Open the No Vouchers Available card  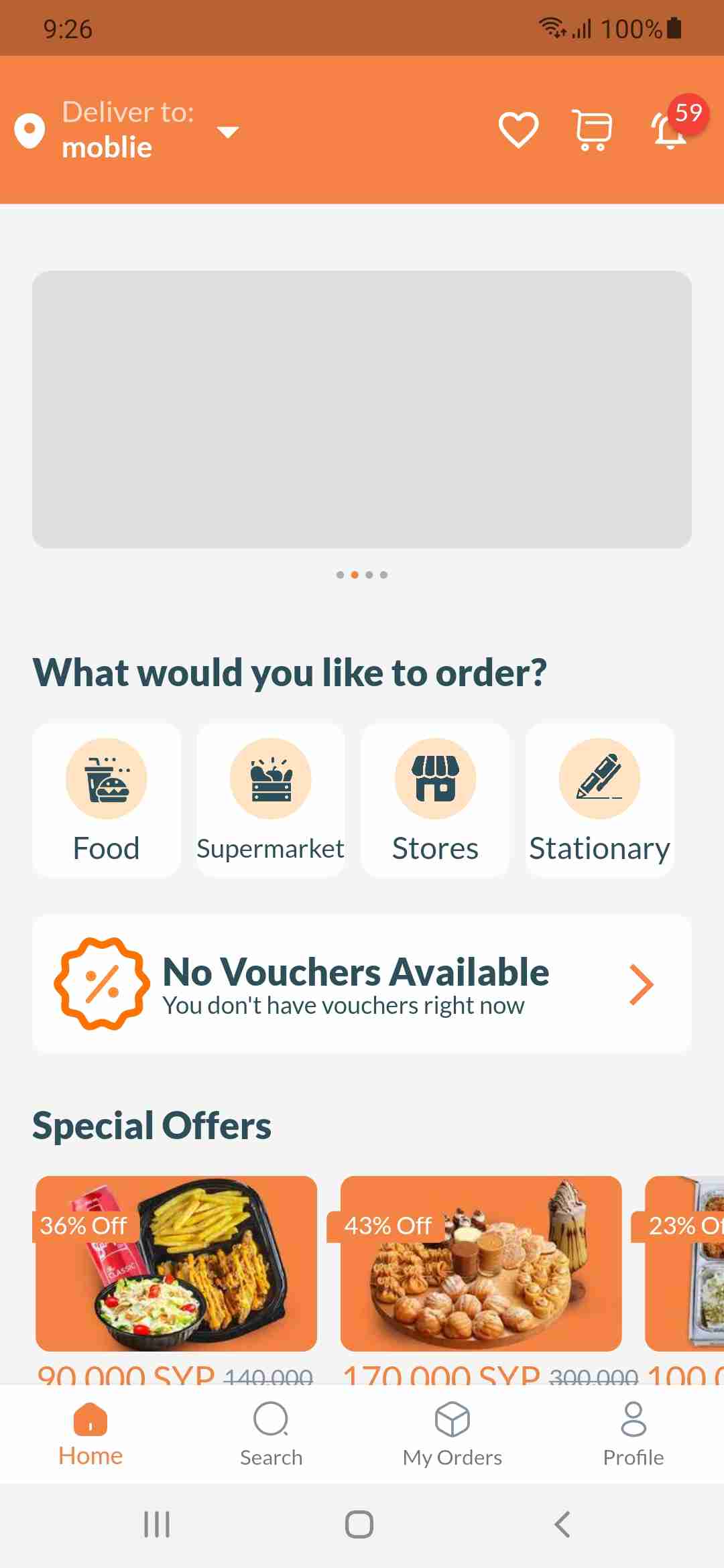[362, 984]
